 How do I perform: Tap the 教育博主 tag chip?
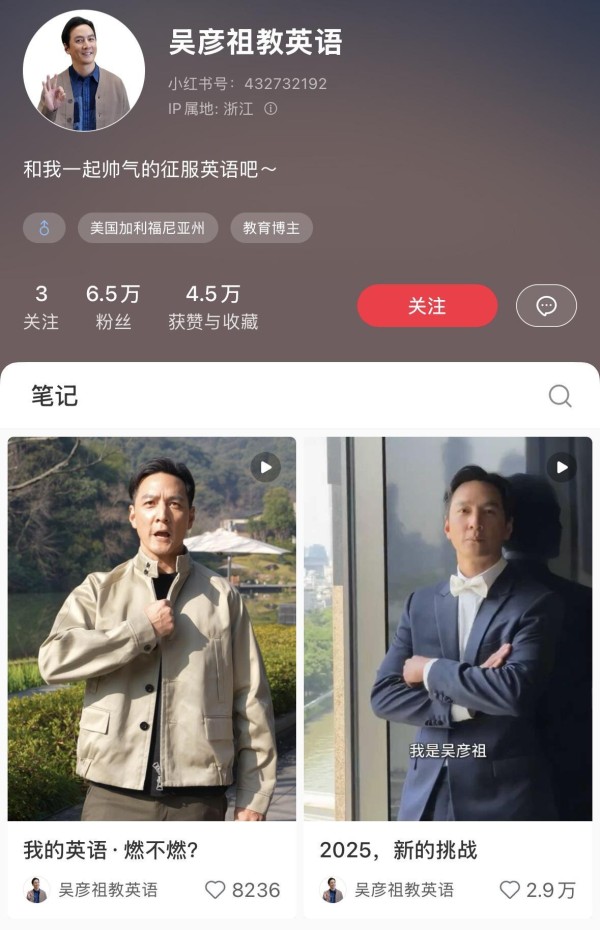tap(271, 228)
